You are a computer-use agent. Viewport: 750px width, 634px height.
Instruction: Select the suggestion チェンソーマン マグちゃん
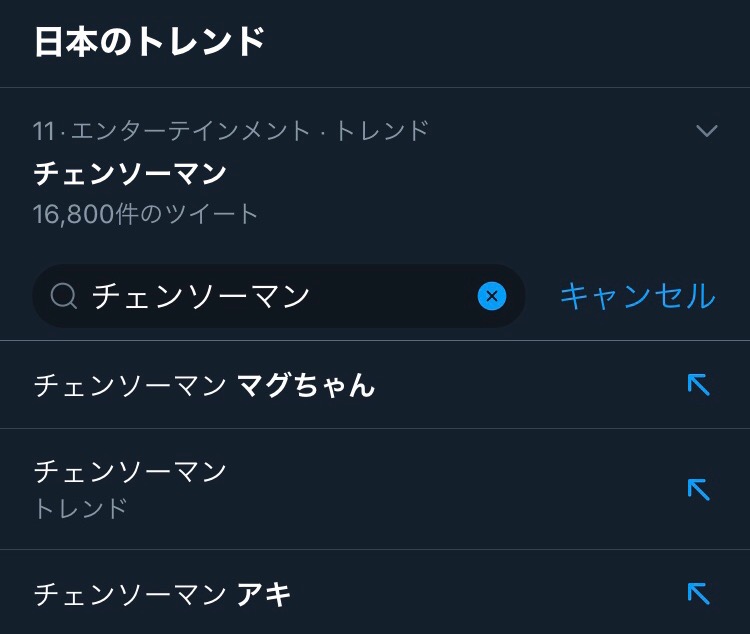click(x=375, y=385)
